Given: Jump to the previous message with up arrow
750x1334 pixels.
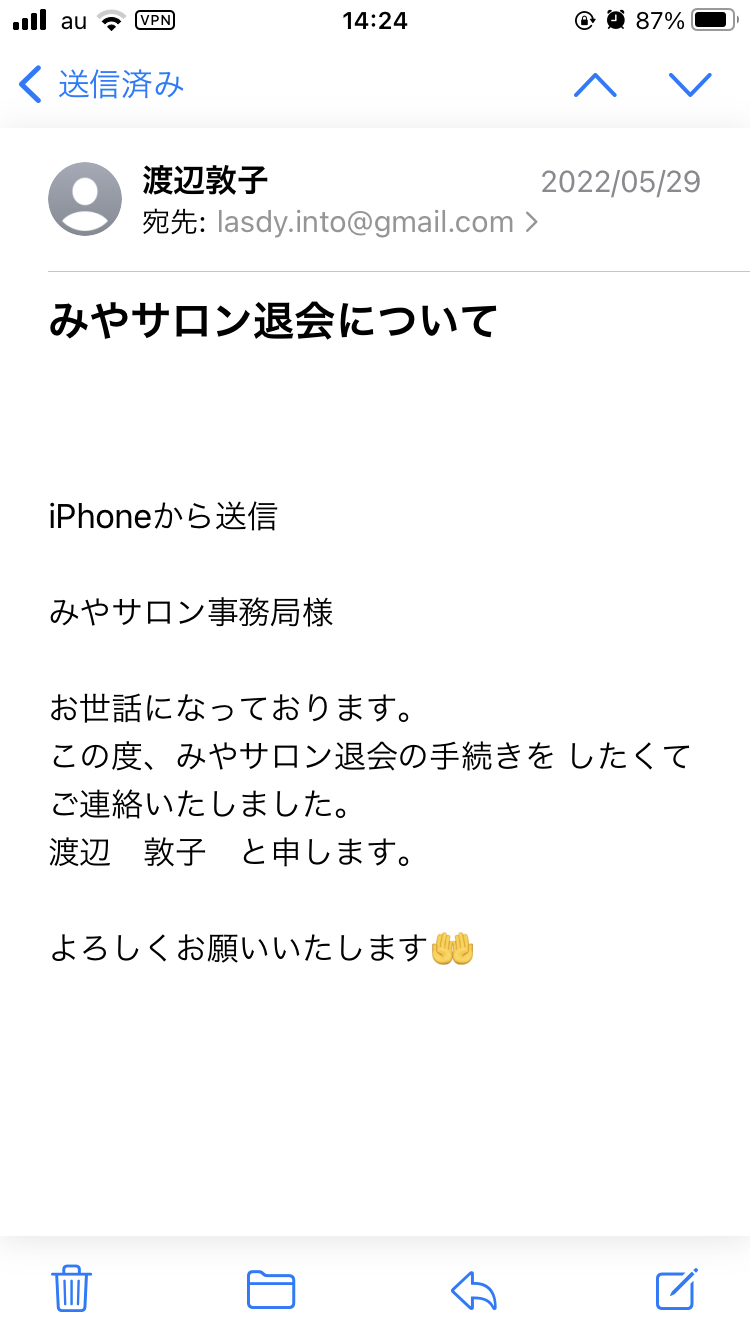Looking at the screenshot, I should point(595,85).
